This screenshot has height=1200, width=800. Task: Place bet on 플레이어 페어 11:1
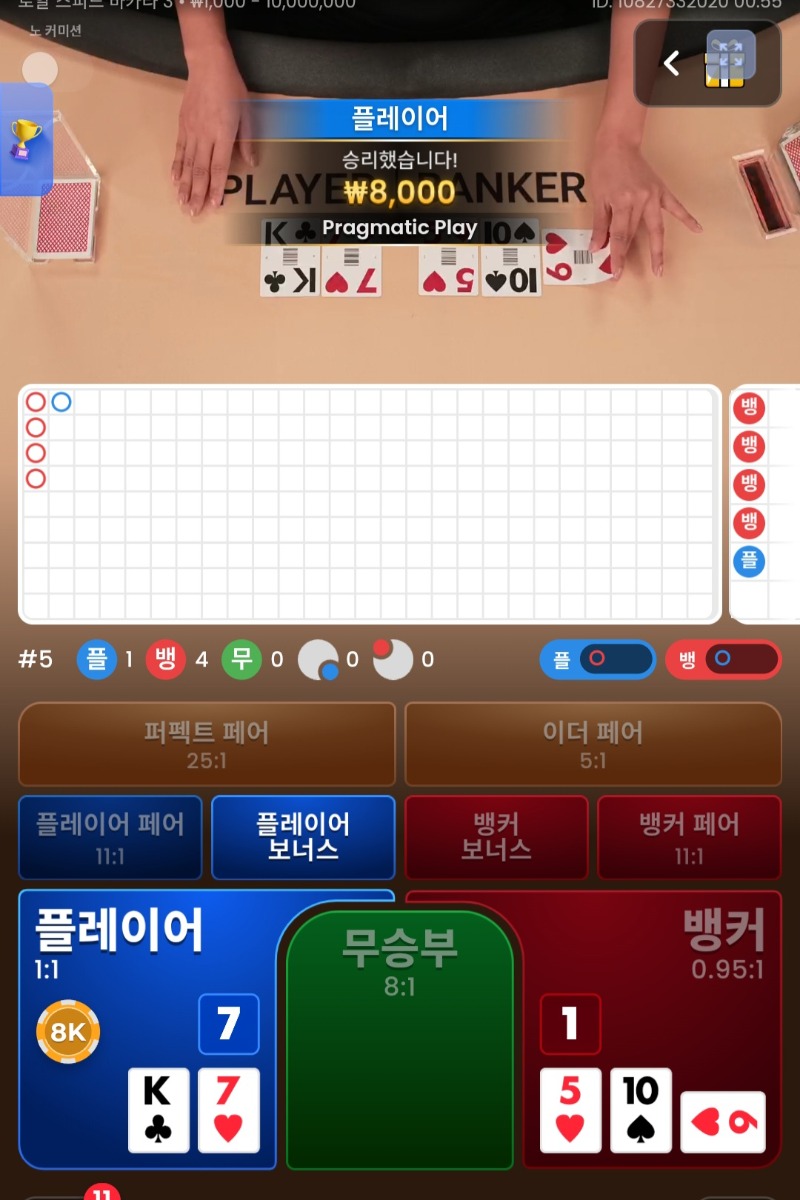(110, 837)
